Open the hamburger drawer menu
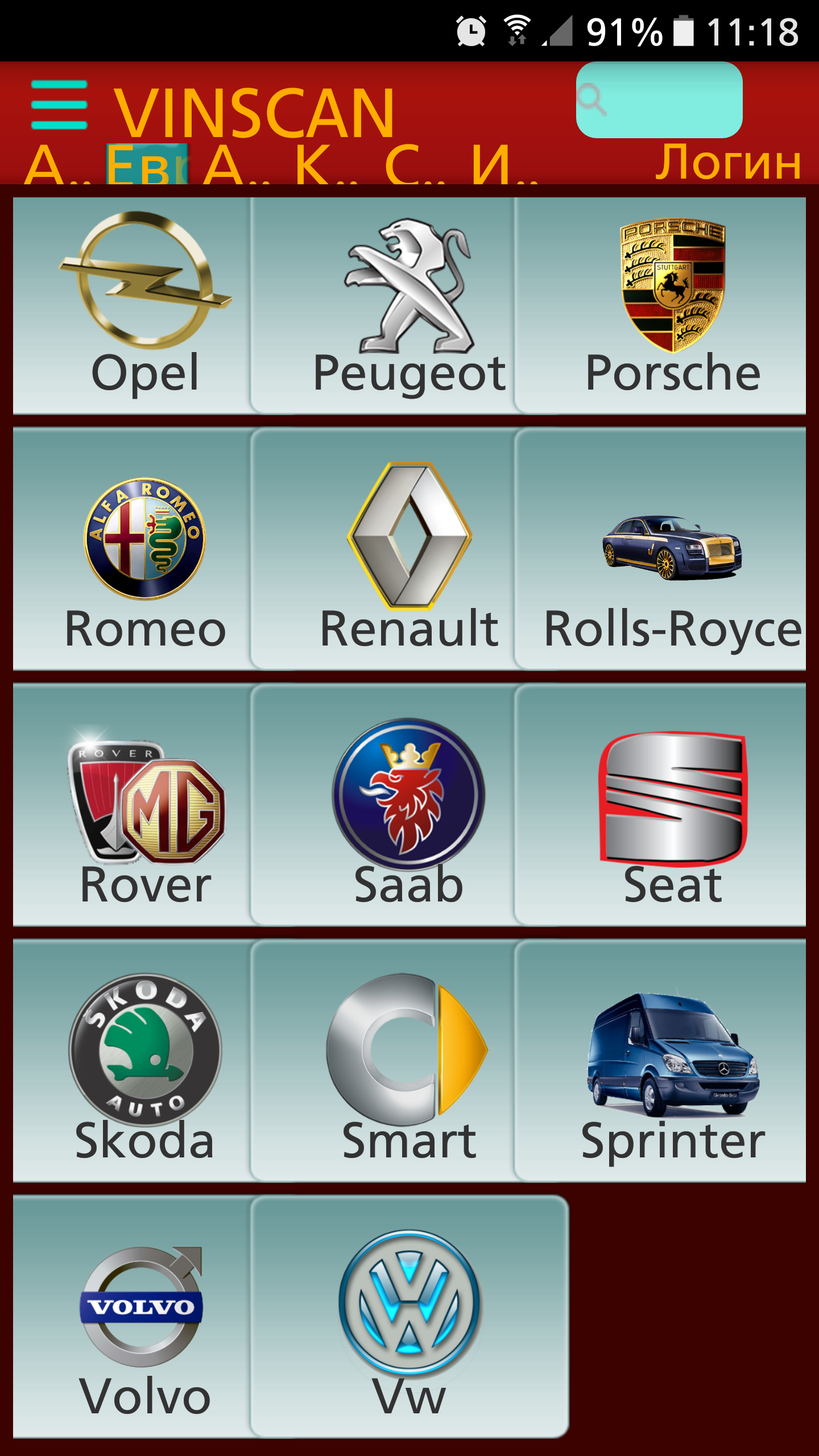819x1456 pixels. coord(59,105)
